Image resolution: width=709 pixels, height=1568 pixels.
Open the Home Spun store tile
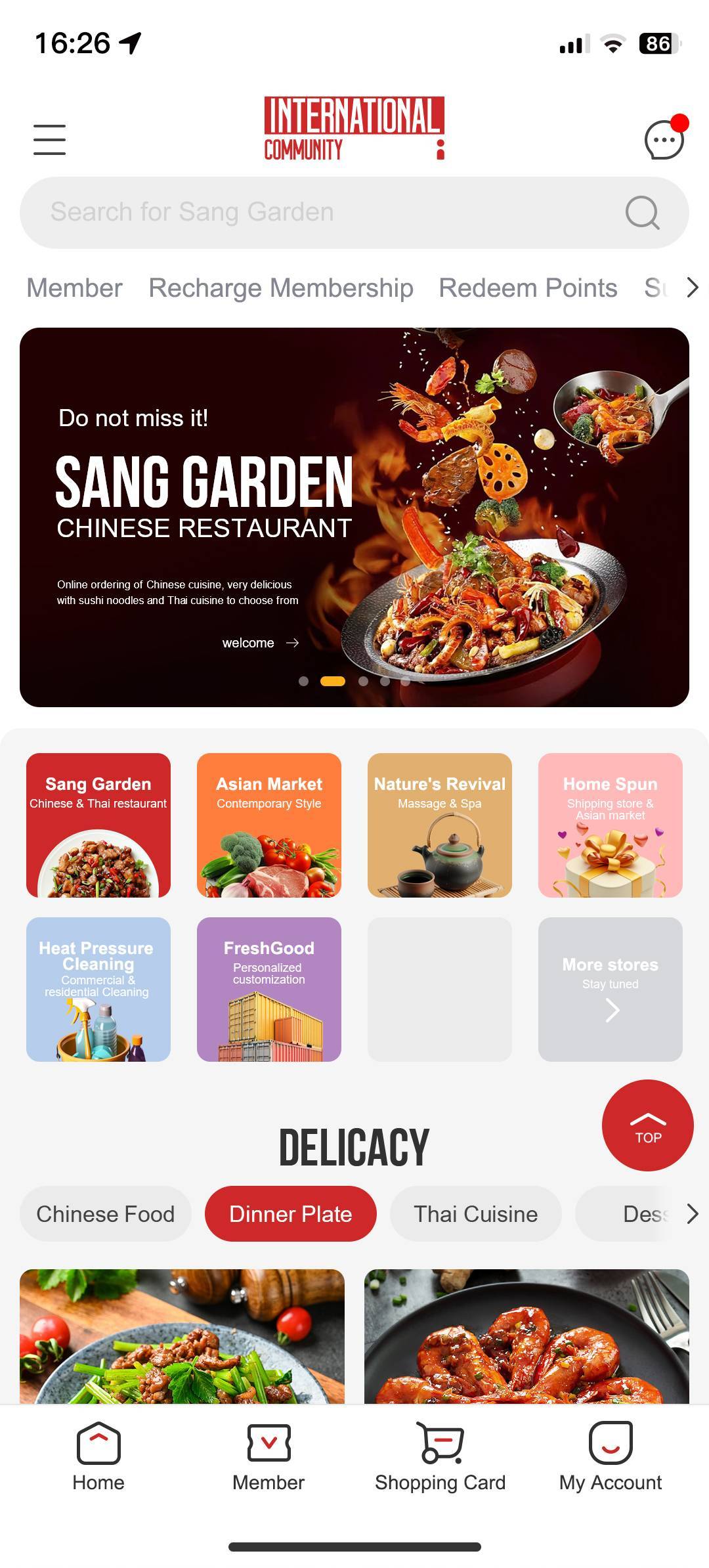(x=611, y=825)
